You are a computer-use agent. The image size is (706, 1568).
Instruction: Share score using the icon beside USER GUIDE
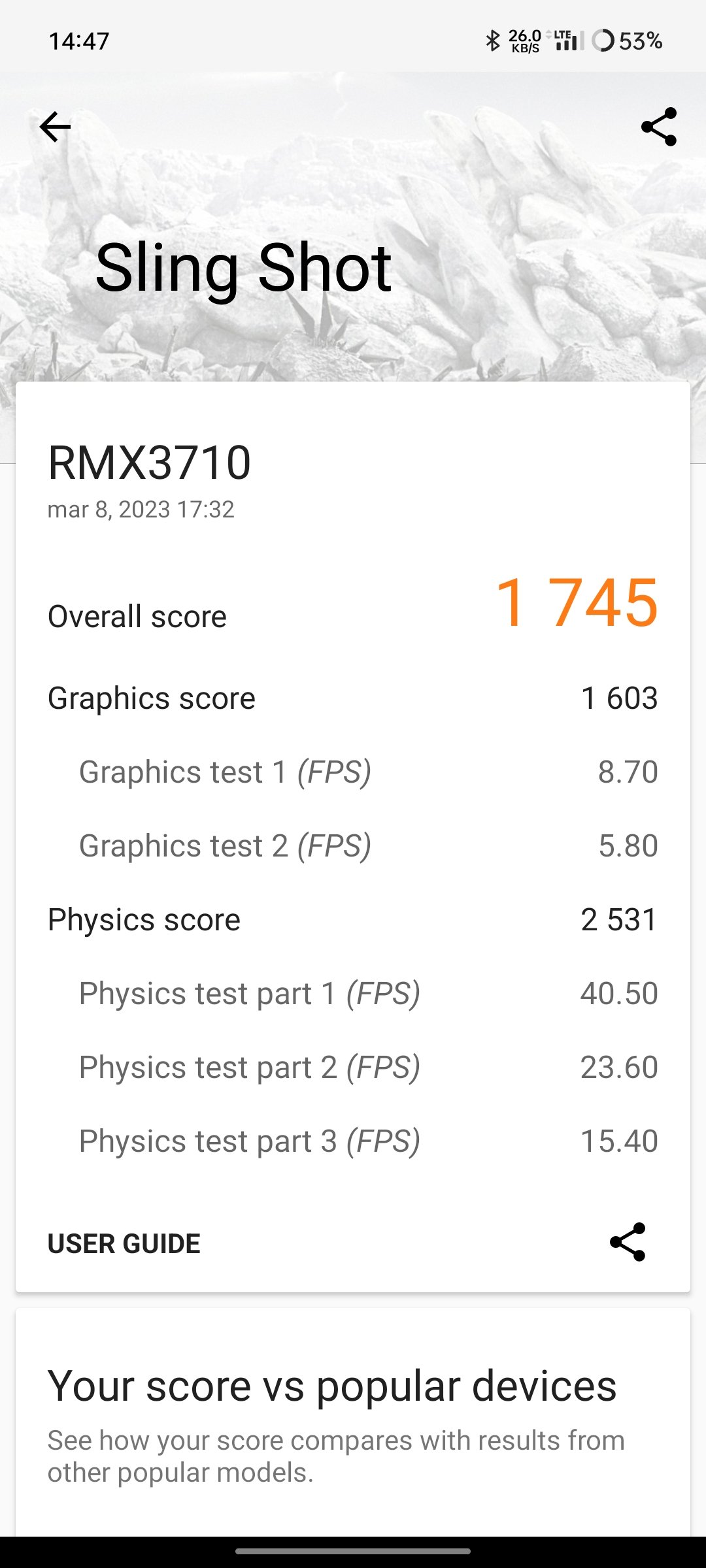tap(628, 1242)
